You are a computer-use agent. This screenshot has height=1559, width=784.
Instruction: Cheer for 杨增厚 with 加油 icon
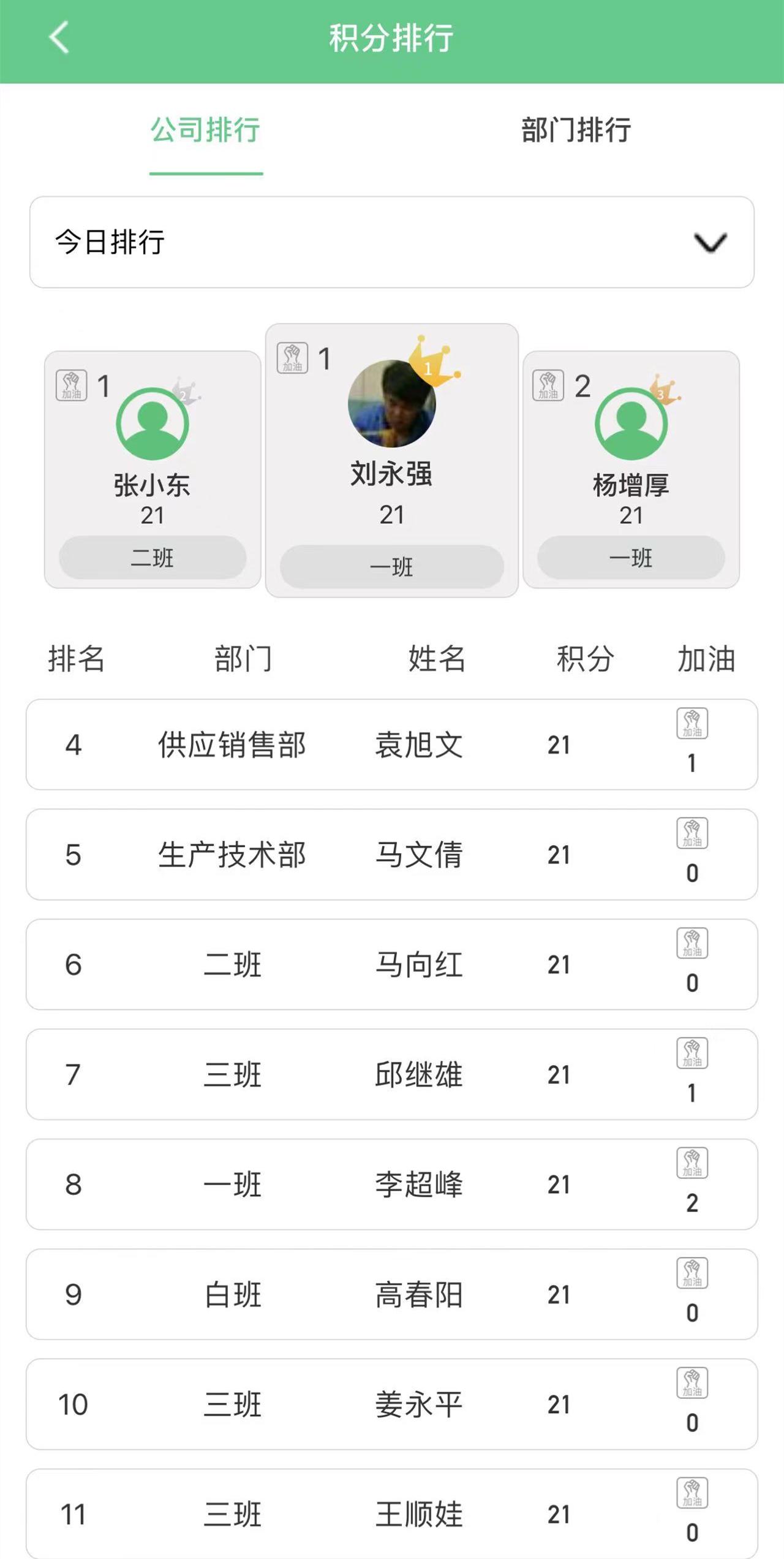point(548,385)
